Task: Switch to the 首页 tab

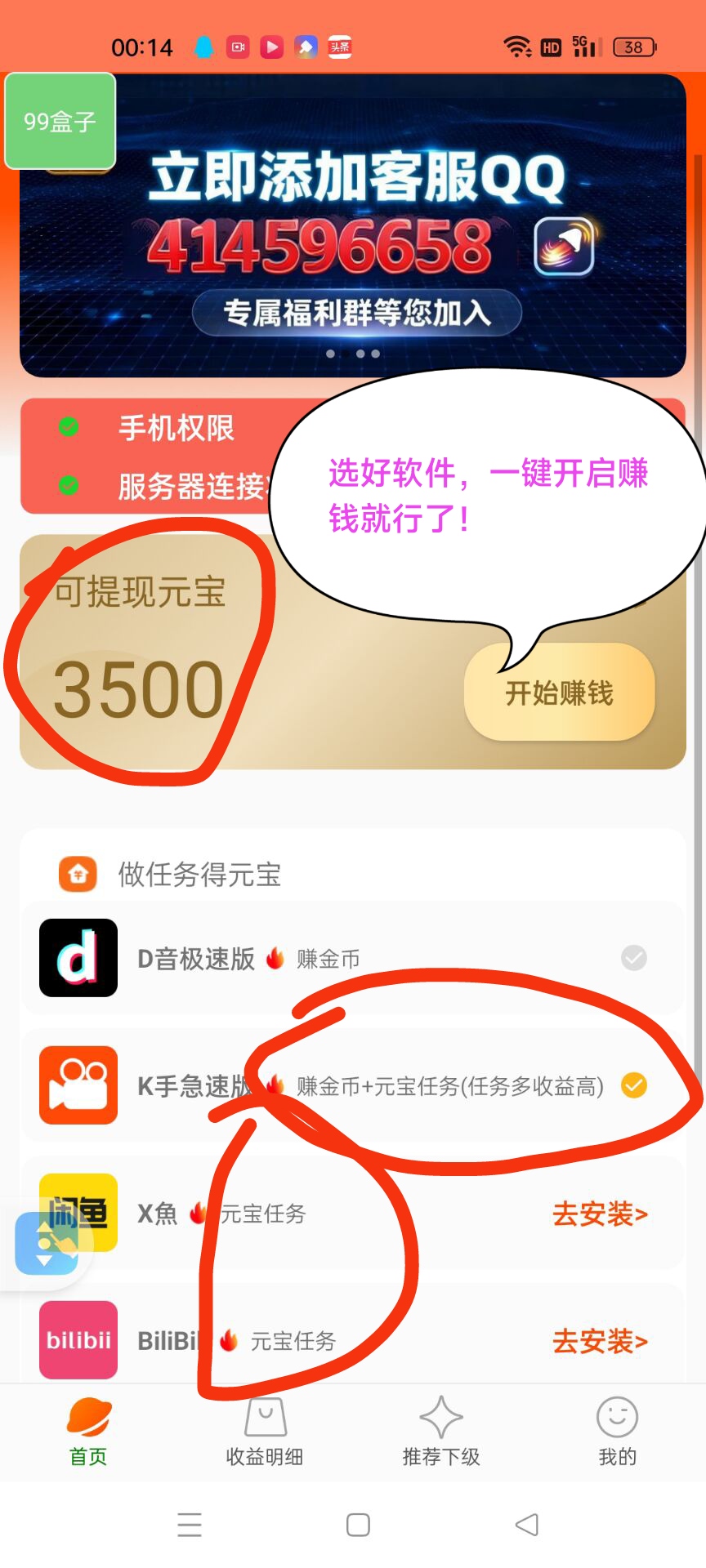Action: pos(88,1432)
